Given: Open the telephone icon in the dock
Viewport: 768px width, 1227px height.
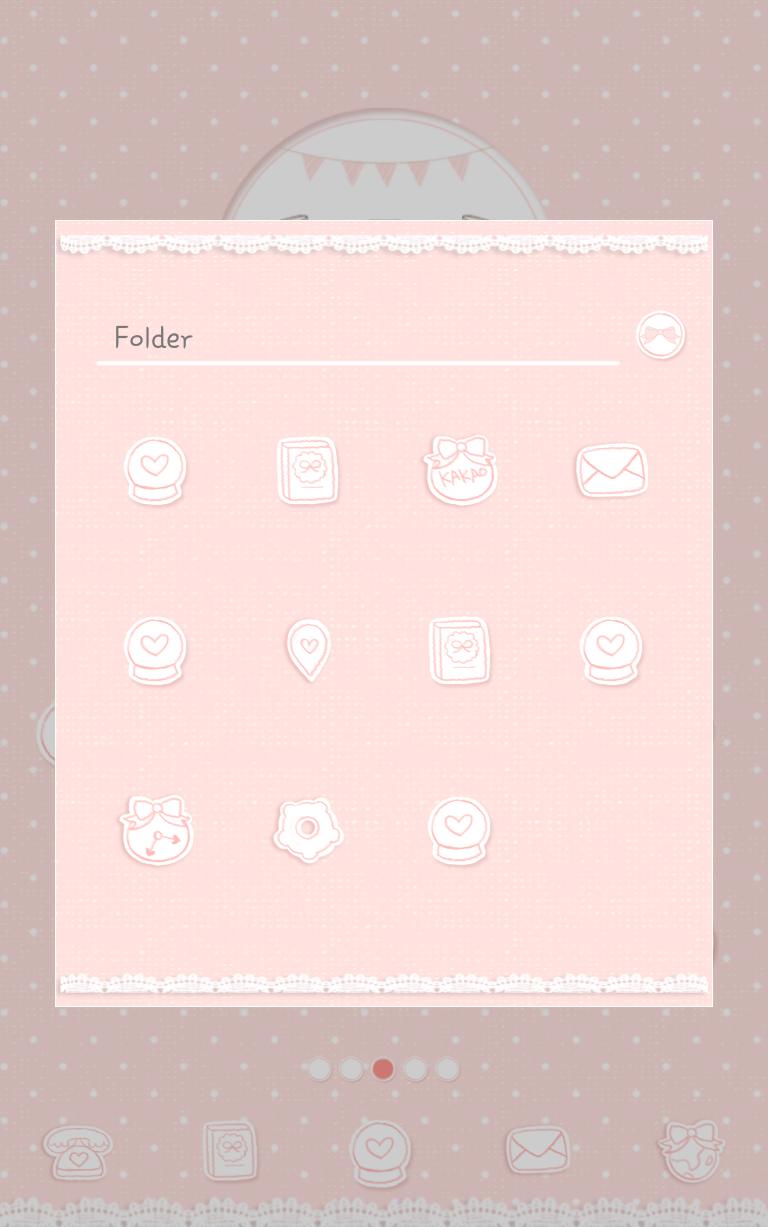Looking at the screenshot, I should point(78,1151).
